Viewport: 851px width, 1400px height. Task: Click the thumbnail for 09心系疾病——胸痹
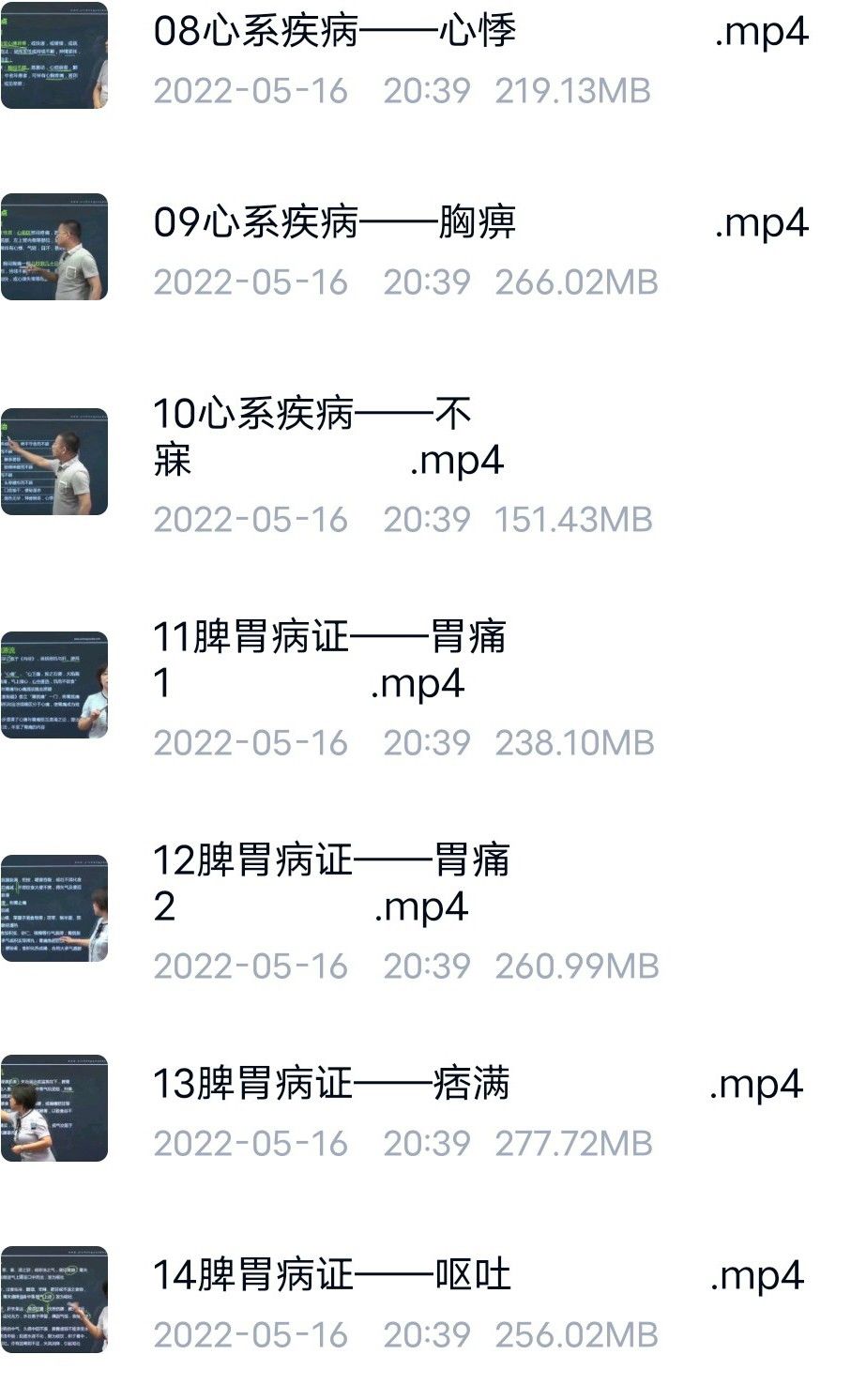pos(56,246)
